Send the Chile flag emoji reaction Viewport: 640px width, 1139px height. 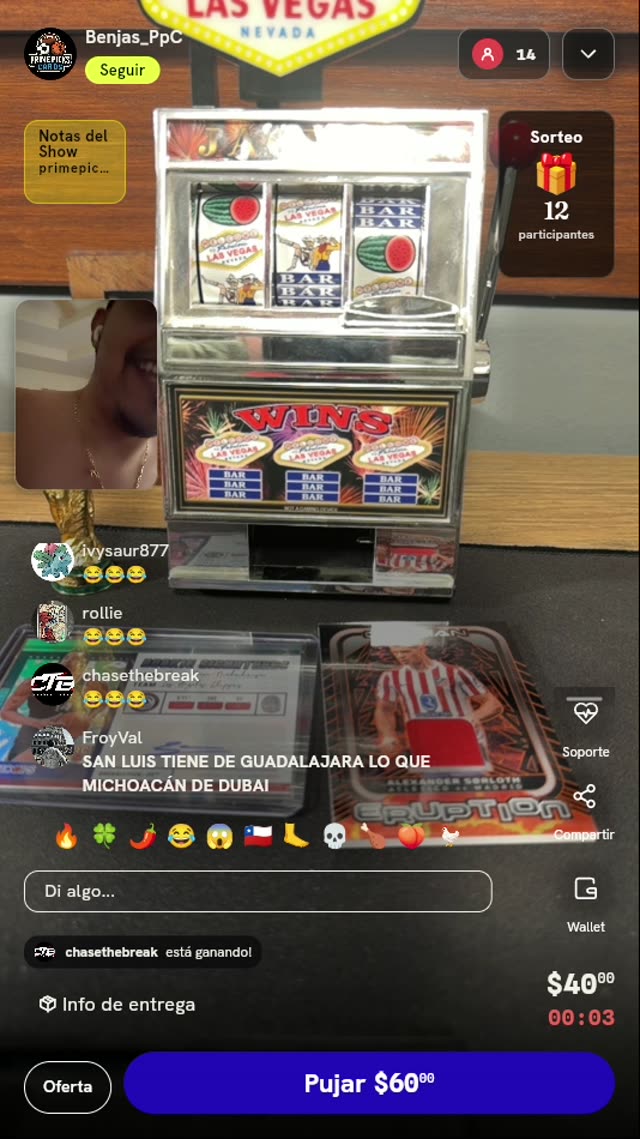257,836
